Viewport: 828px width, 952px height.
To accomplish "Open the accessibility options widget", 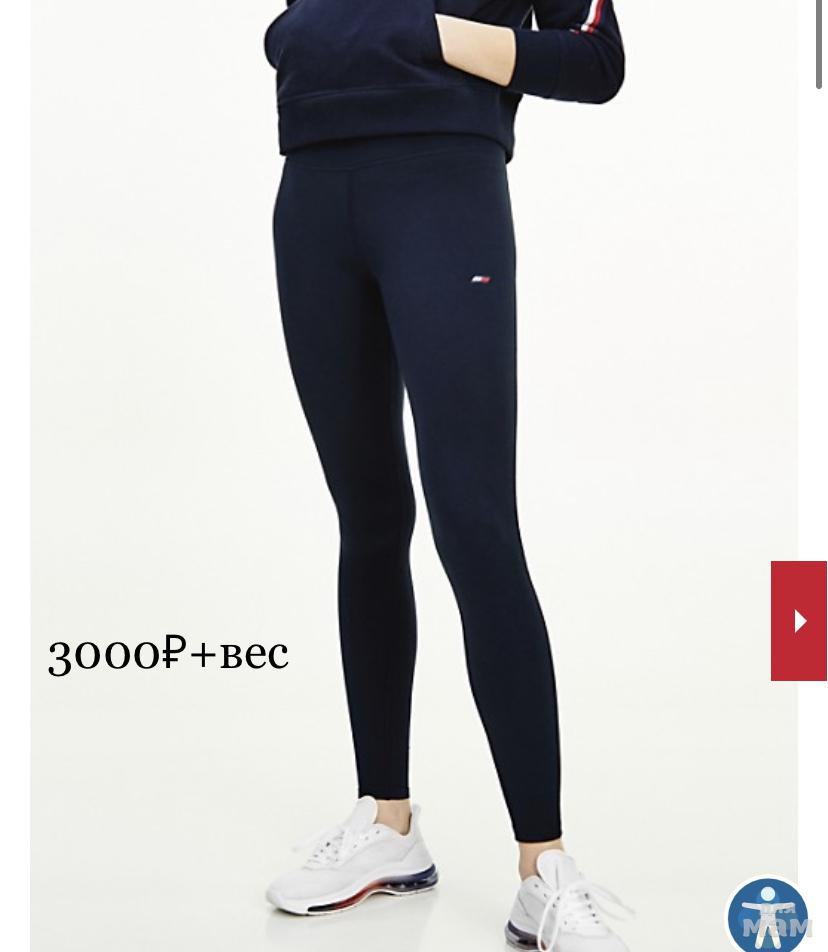I will point(767,915).
